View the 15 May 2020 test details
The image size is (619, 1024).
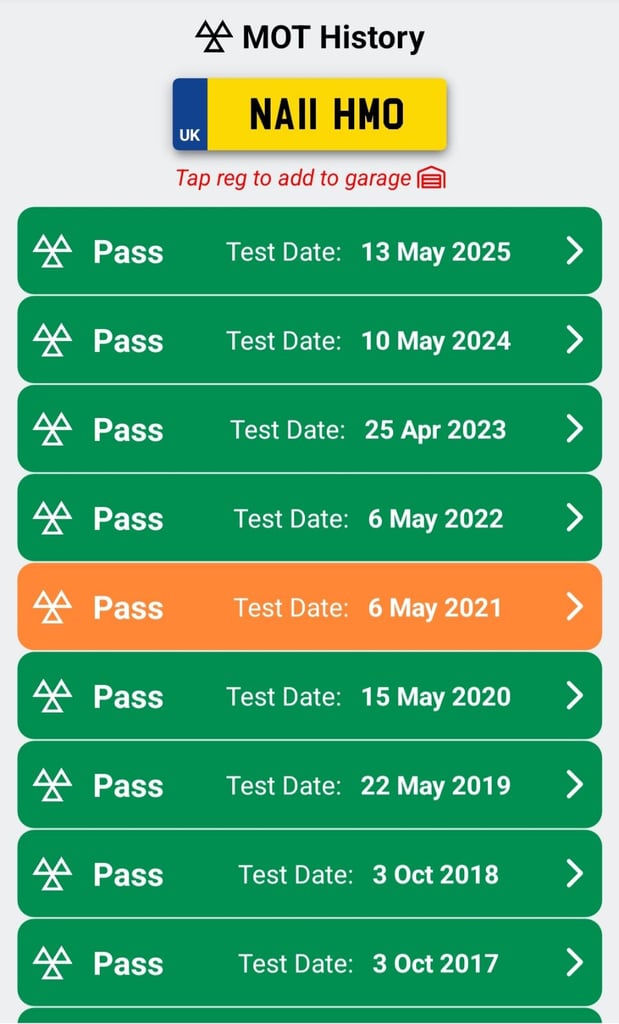(310, 696)
